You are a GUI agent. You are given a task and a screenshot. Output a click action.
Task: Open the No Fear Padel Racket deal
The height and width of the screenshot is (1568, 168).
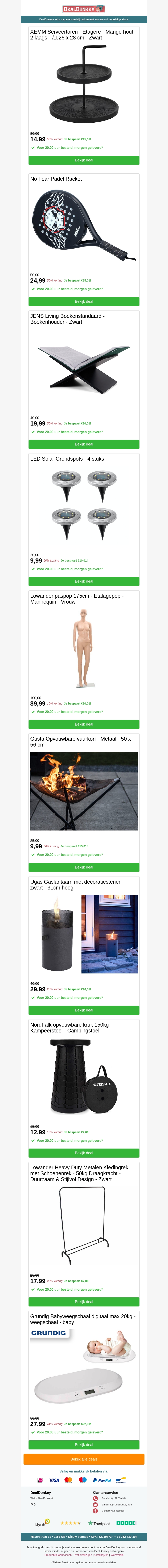point(84,301)
